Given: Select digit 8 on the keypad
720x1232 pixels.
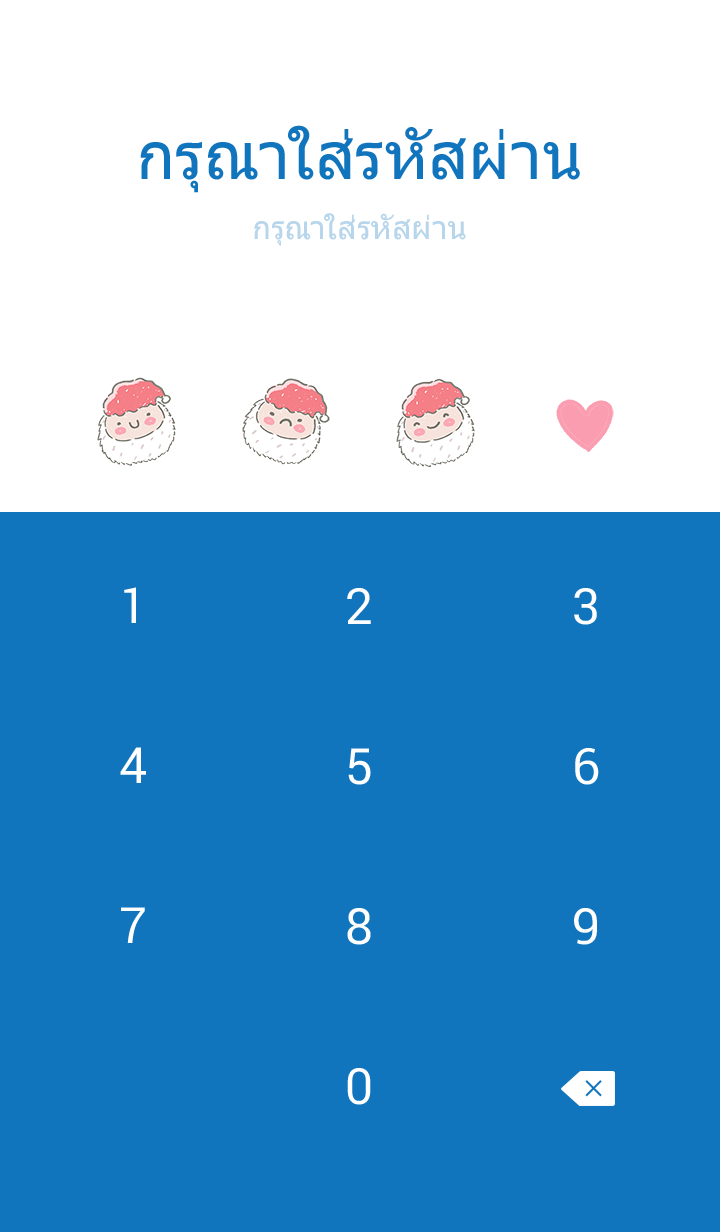Looking at the screenshot, I should 359,927.
